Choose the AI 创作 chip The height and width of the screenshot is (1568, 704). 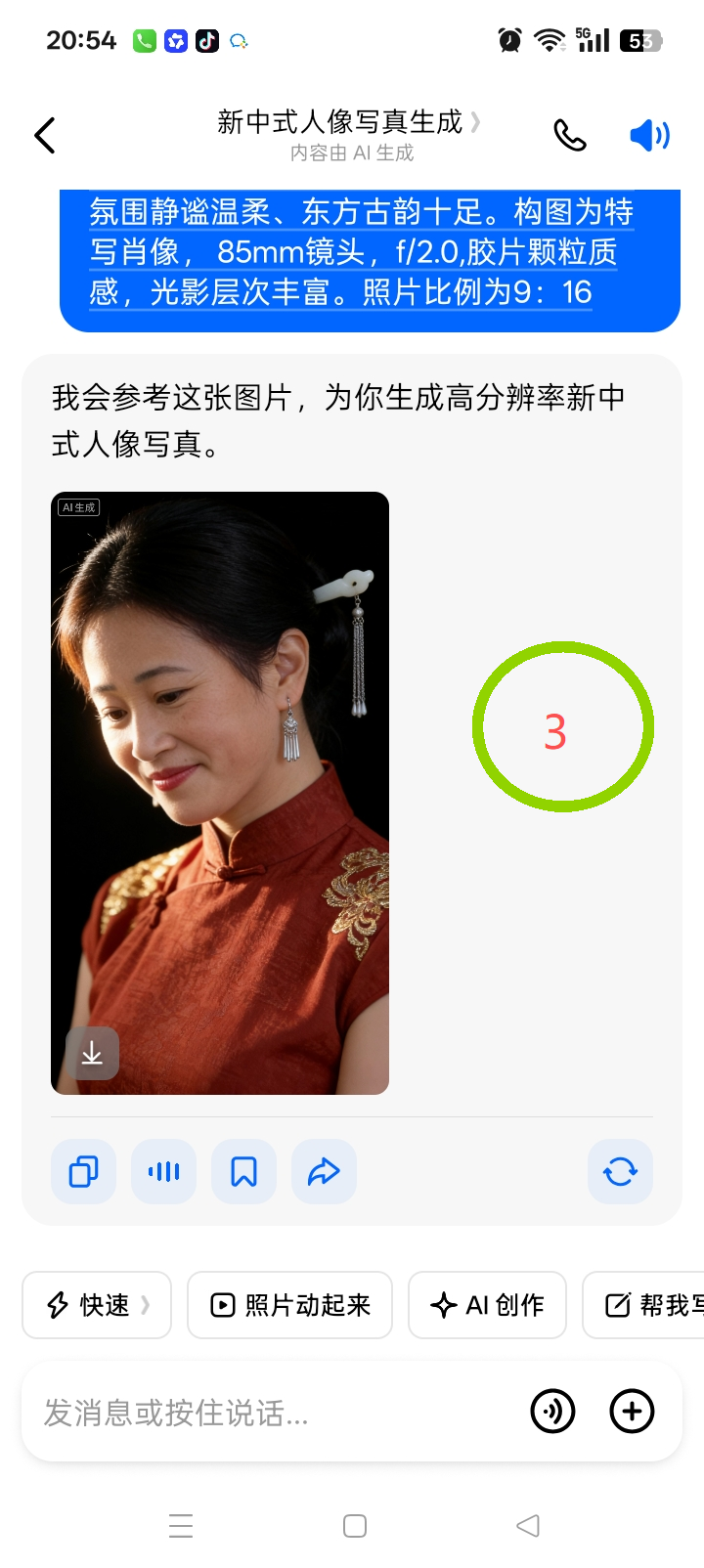[x=487, y=1305]
